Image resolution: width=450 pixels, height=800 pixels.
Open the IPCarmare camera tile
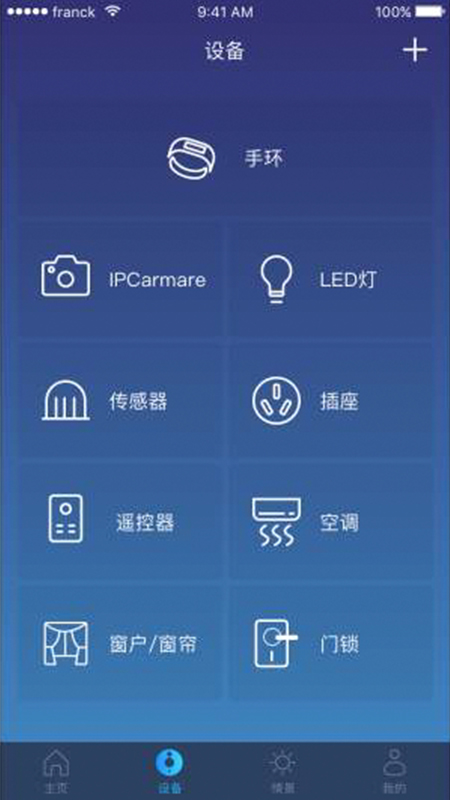pos(121,279)
